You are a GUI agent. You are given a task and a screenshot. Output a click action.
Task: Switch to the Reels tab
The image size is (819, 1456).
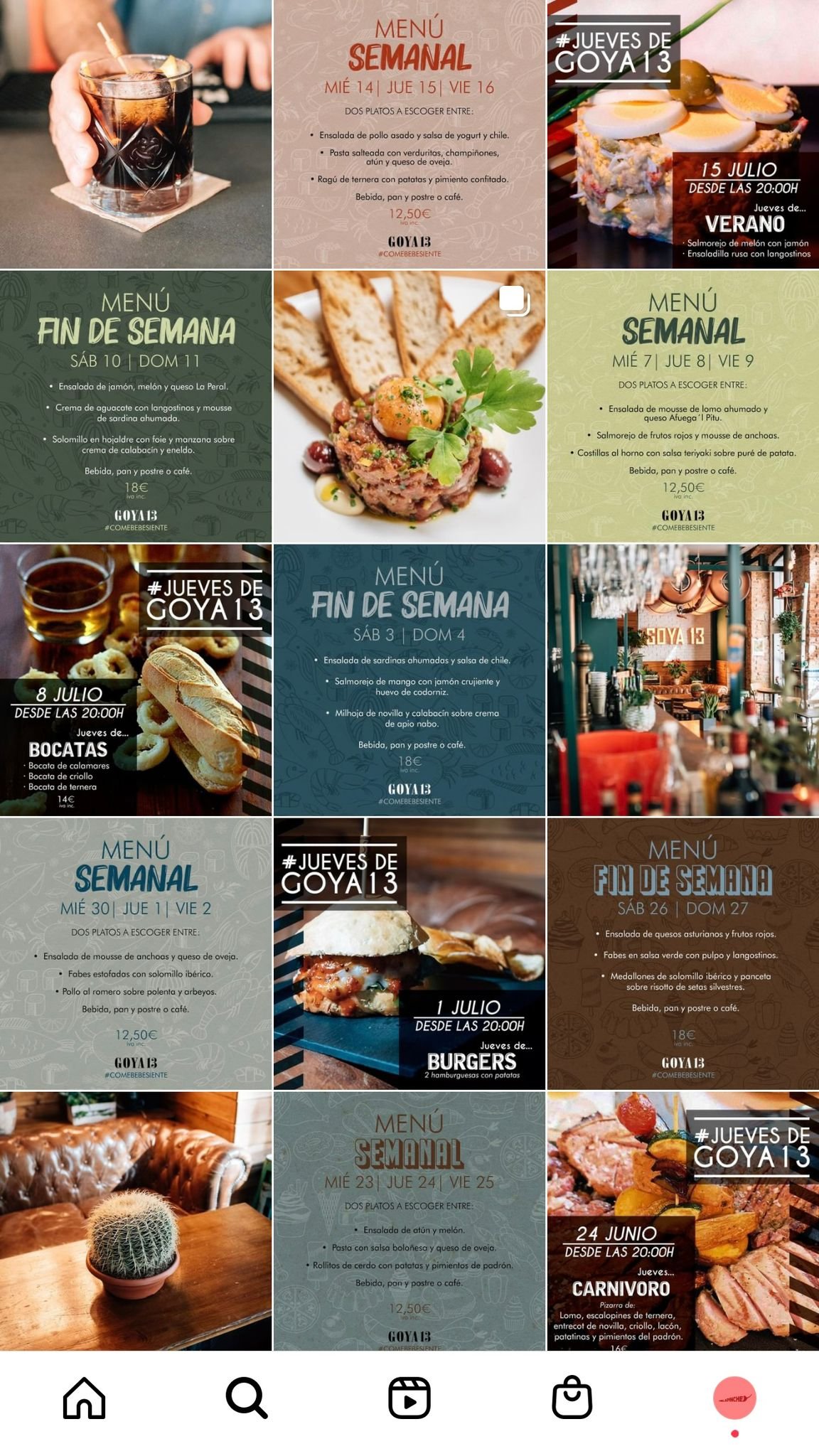[409, 1398]
